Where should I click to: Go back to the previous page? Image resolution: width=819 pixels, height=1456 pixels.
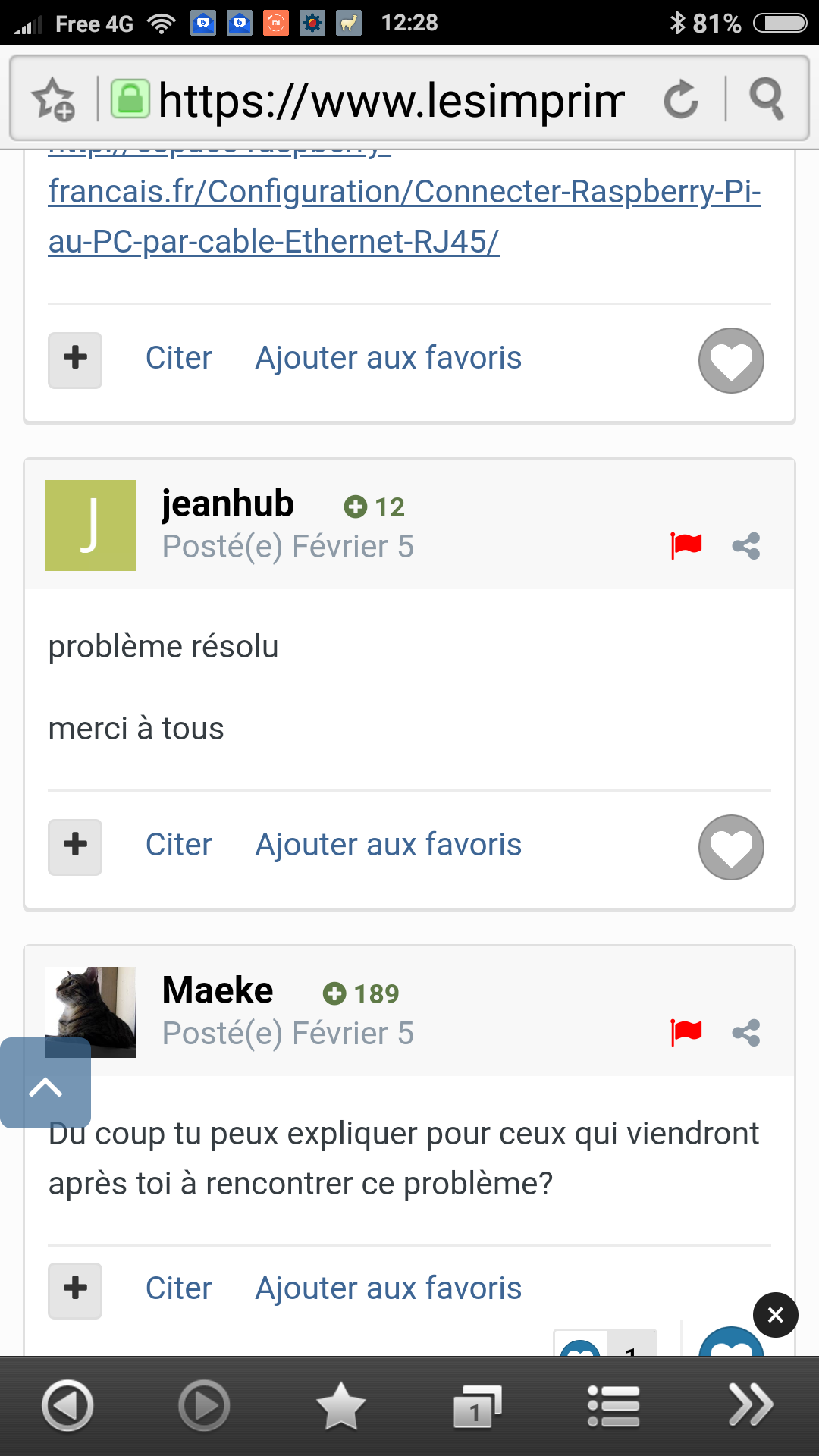pos(67,1405)
